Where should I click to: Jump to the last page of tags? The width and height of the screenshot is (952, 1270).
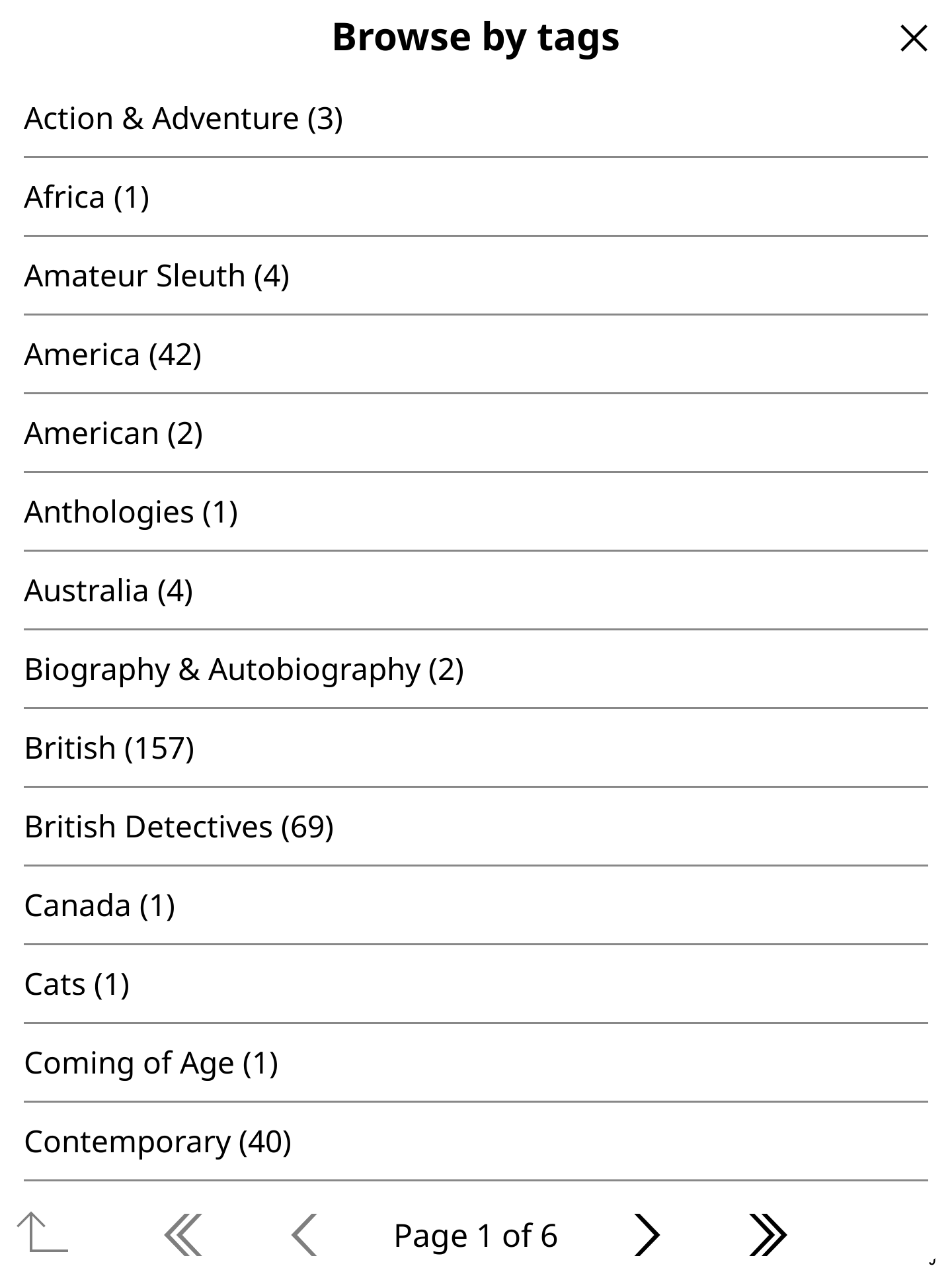767,1234
